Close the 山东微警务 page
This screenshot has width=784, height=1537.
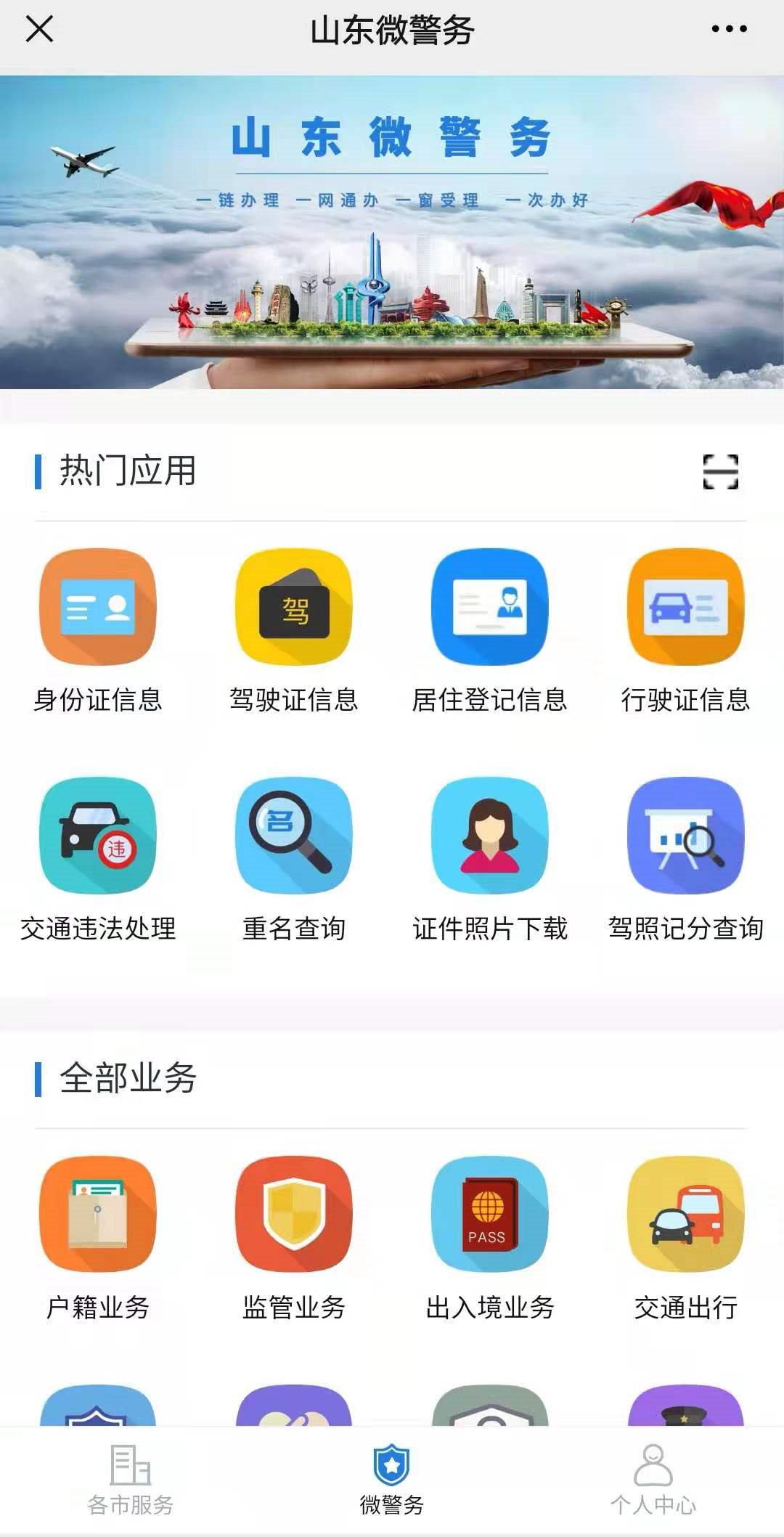click(x=39, y=30)
